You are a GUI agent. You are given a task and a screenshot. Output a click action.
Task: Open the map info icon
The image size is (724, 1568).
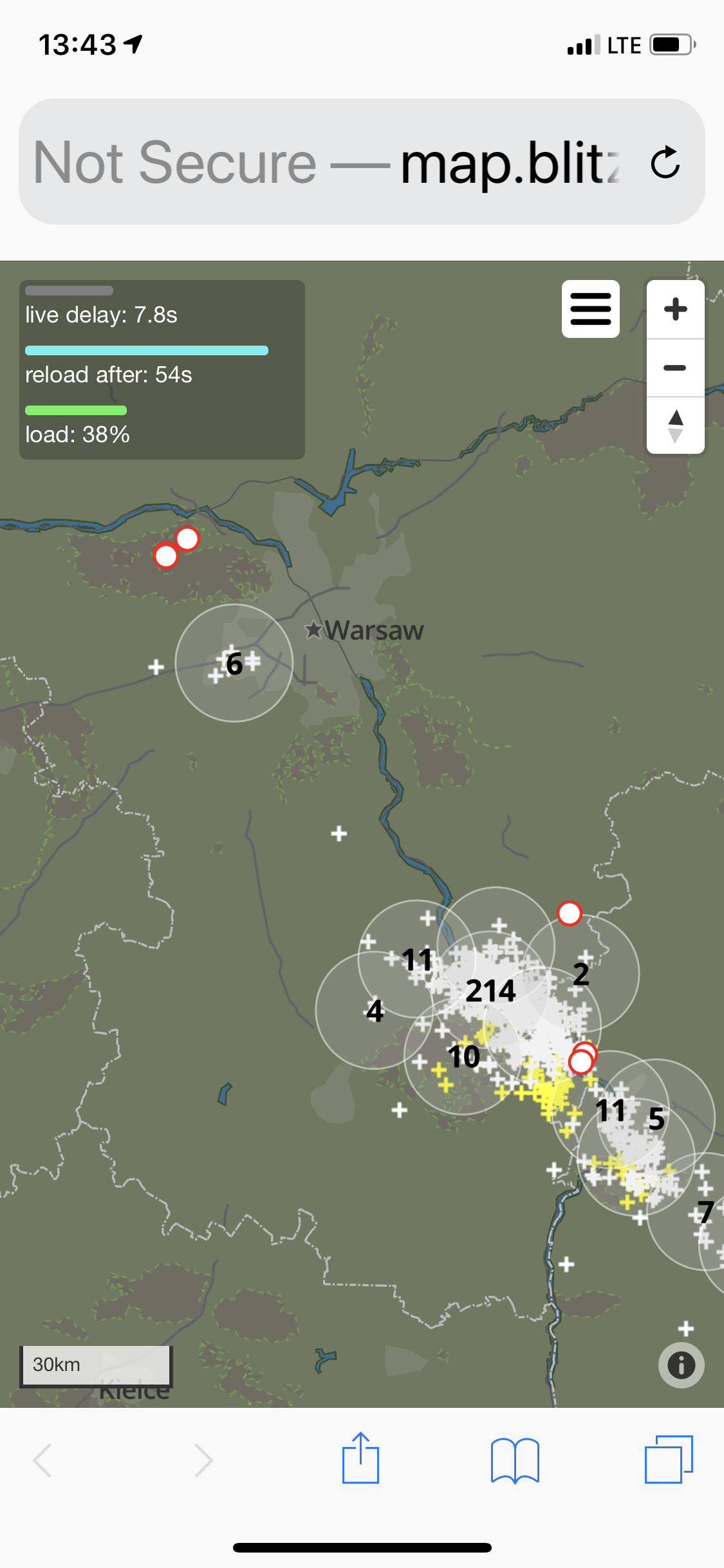tap(682, 1365)
